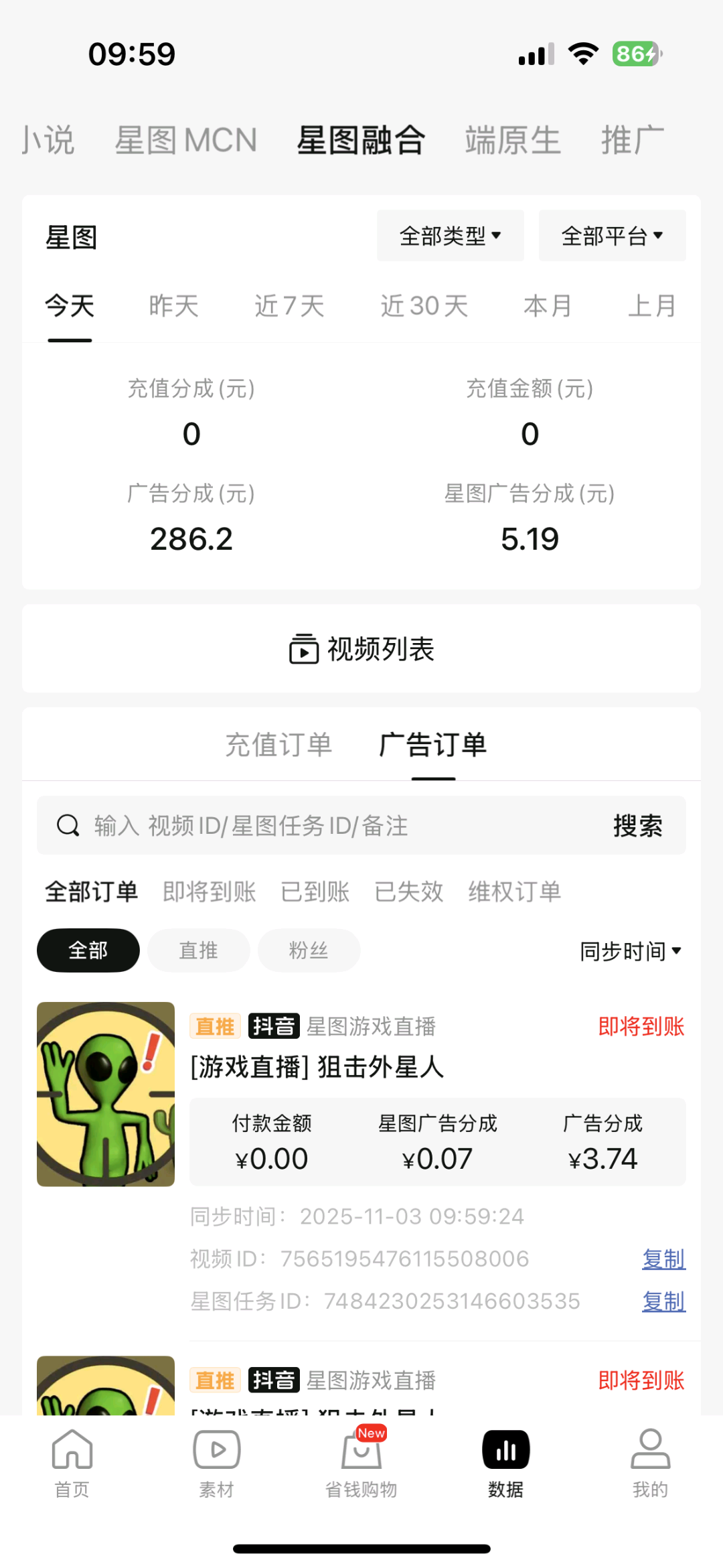Copy the 视频ID via 复制 link

(663, 1259)
